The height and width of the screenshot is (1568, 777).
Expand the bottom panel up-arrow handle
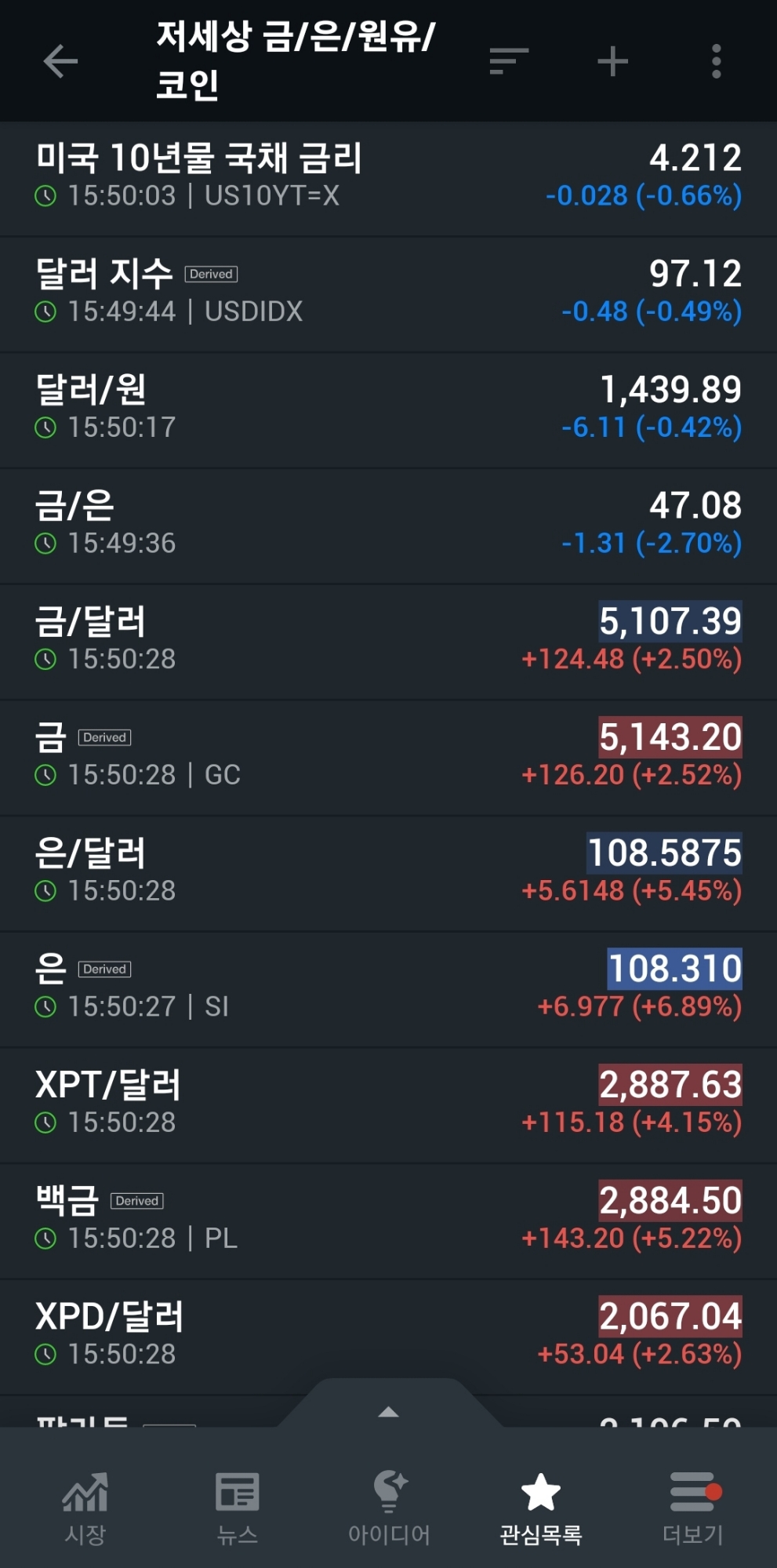click(388, 1411)
